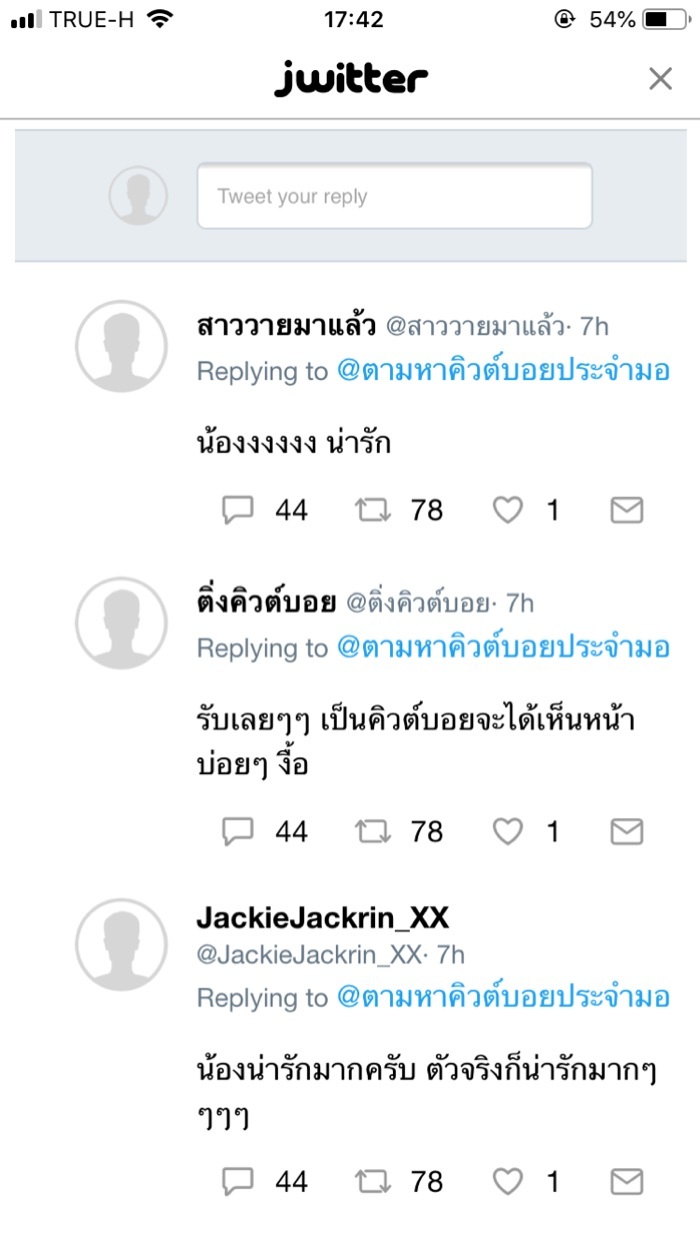Like JackieJackrin_XX's reply
The height and width of the screenshot is (1246, 700).
(508, 1182)
